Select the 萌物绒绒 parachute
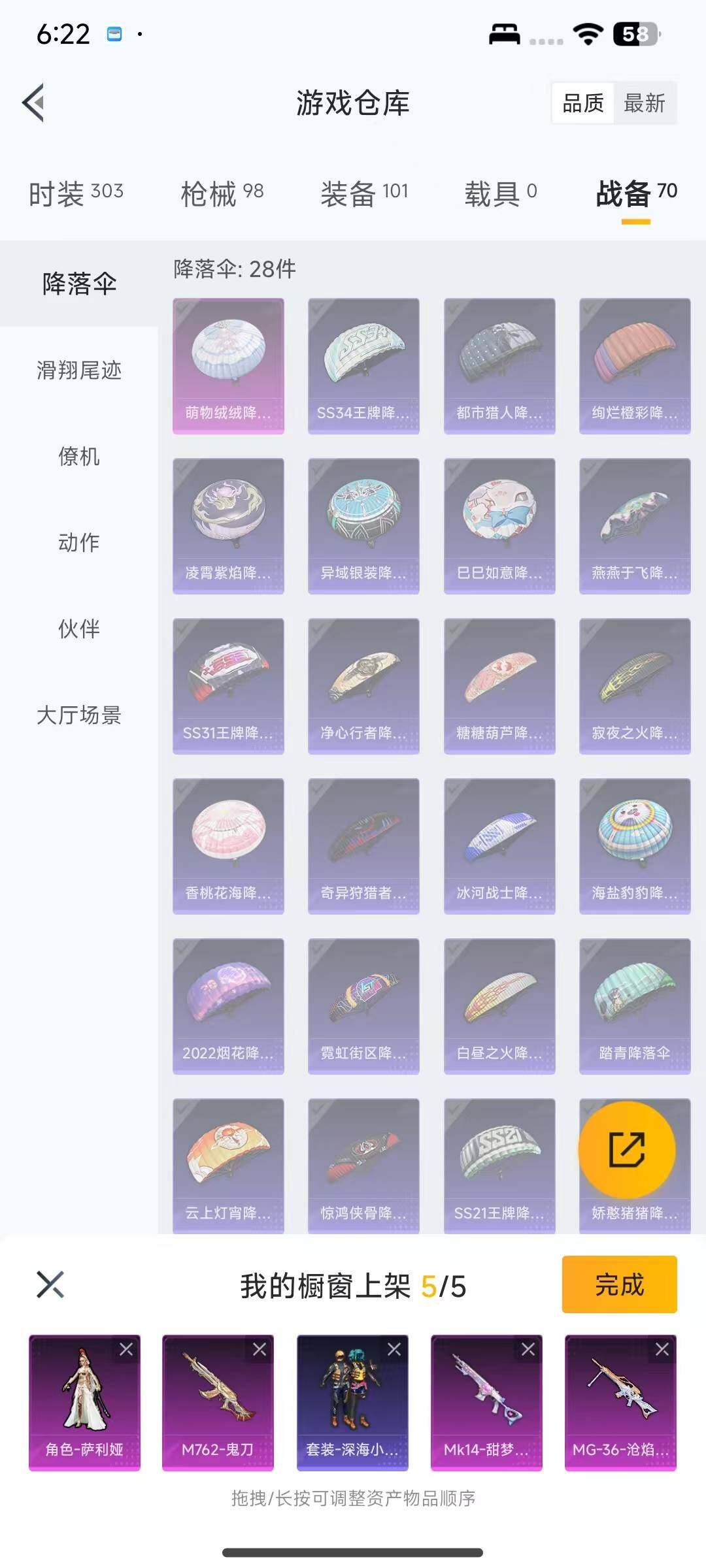Viewport: 706px width, 1568px height. pos(228,365)
